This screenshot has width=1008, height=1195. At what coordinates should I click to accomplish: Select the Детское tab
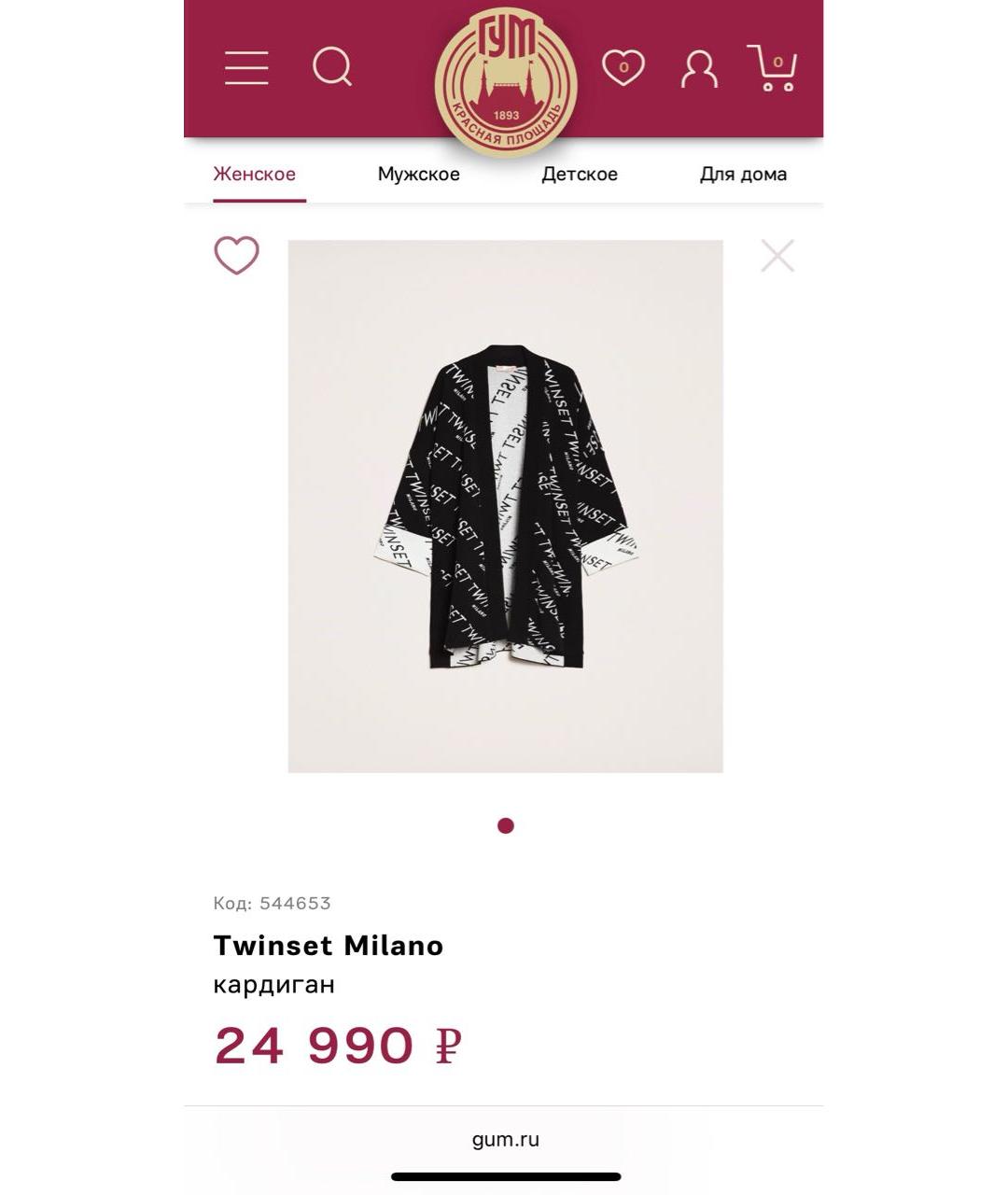[x=580, y=175]
